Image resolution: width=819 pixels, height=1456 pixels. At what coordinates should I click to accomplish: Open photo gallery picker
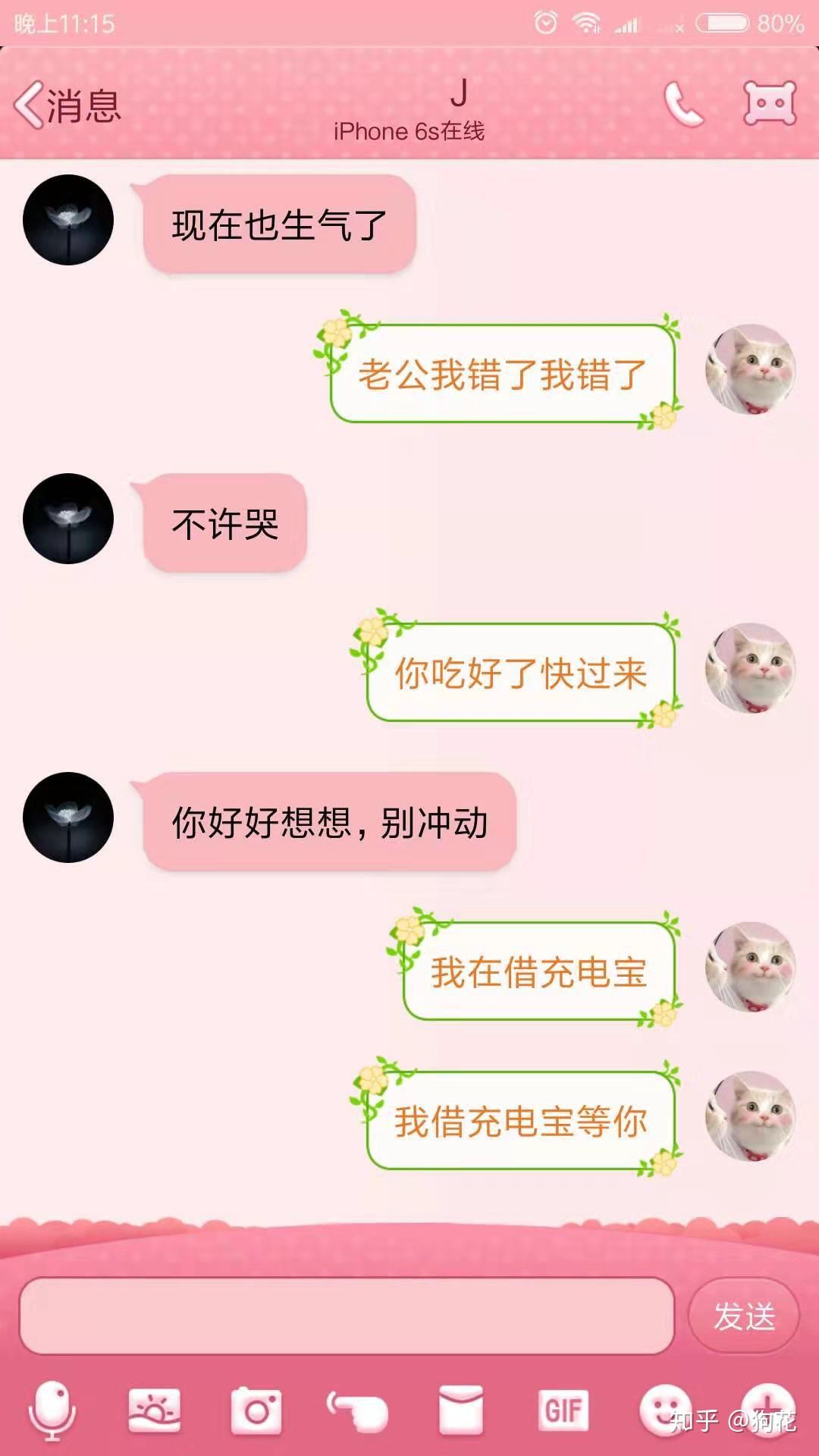(x=155, y=1410)
